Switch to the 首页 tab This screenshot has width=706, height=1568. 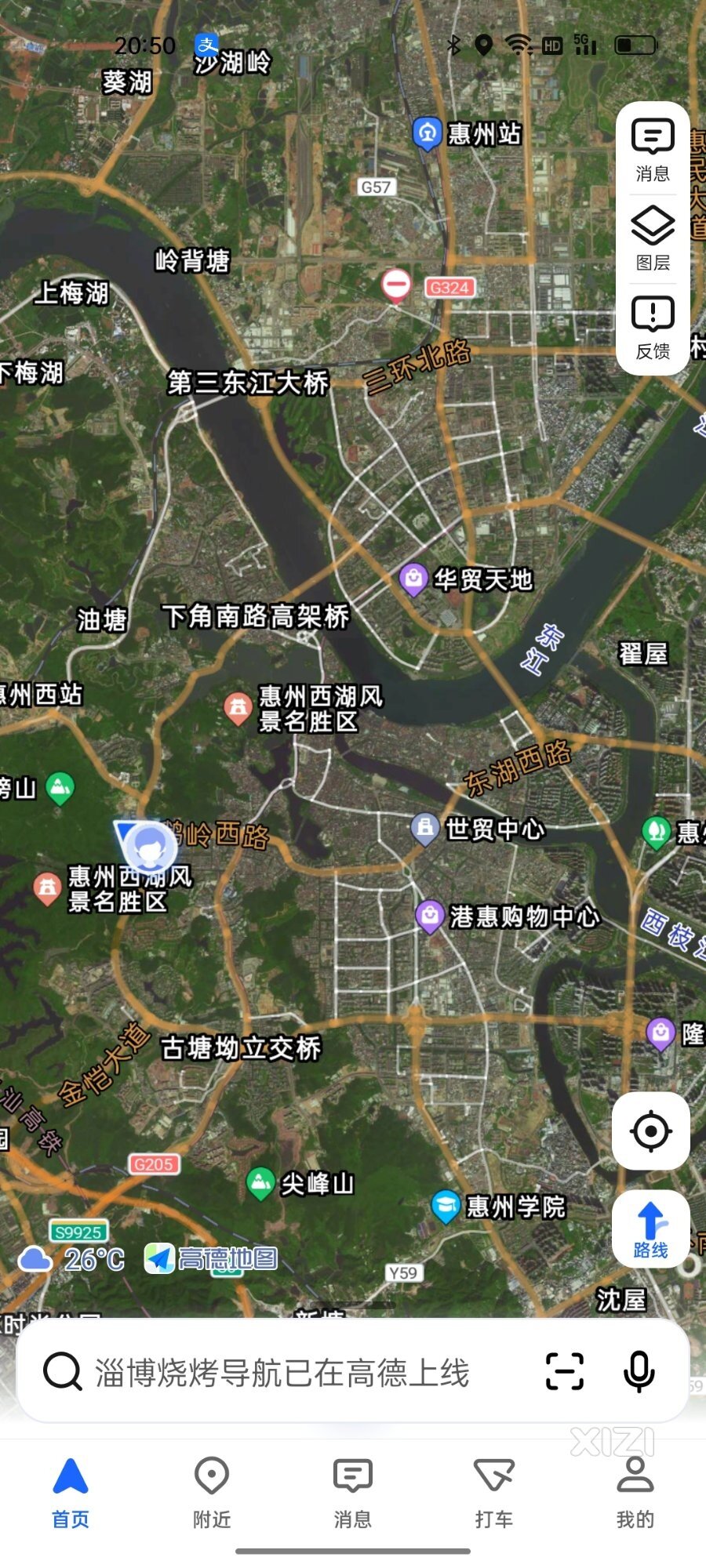tap(71, 1493)
